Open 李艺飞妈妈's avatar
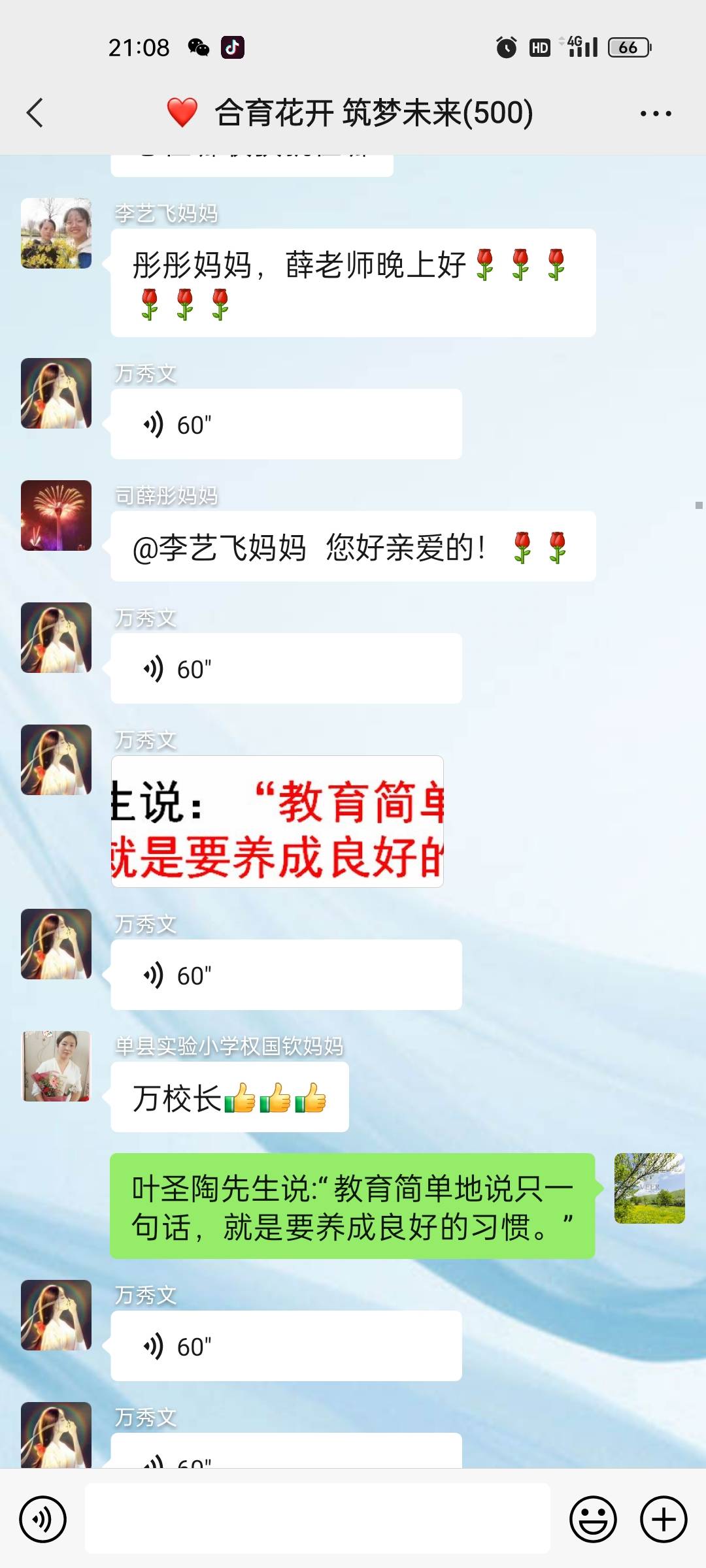This screenshot has width=706, height=1568. (x=56, y=234)
